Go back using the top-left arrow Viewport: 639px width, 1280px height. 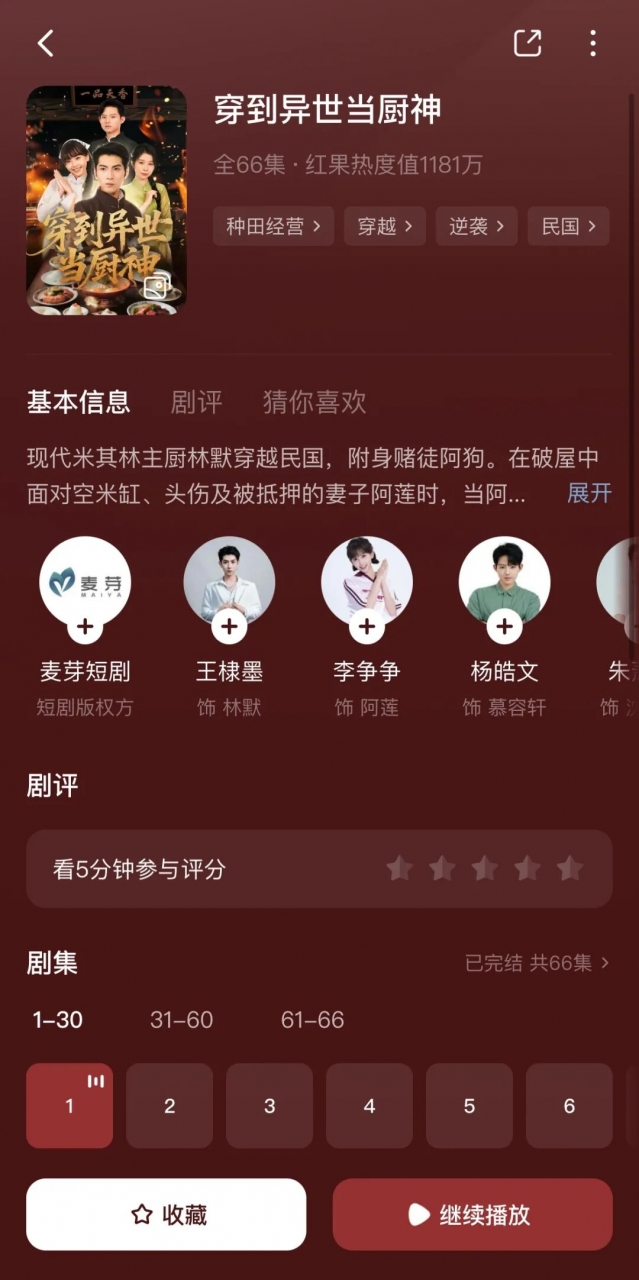[45, 43]
